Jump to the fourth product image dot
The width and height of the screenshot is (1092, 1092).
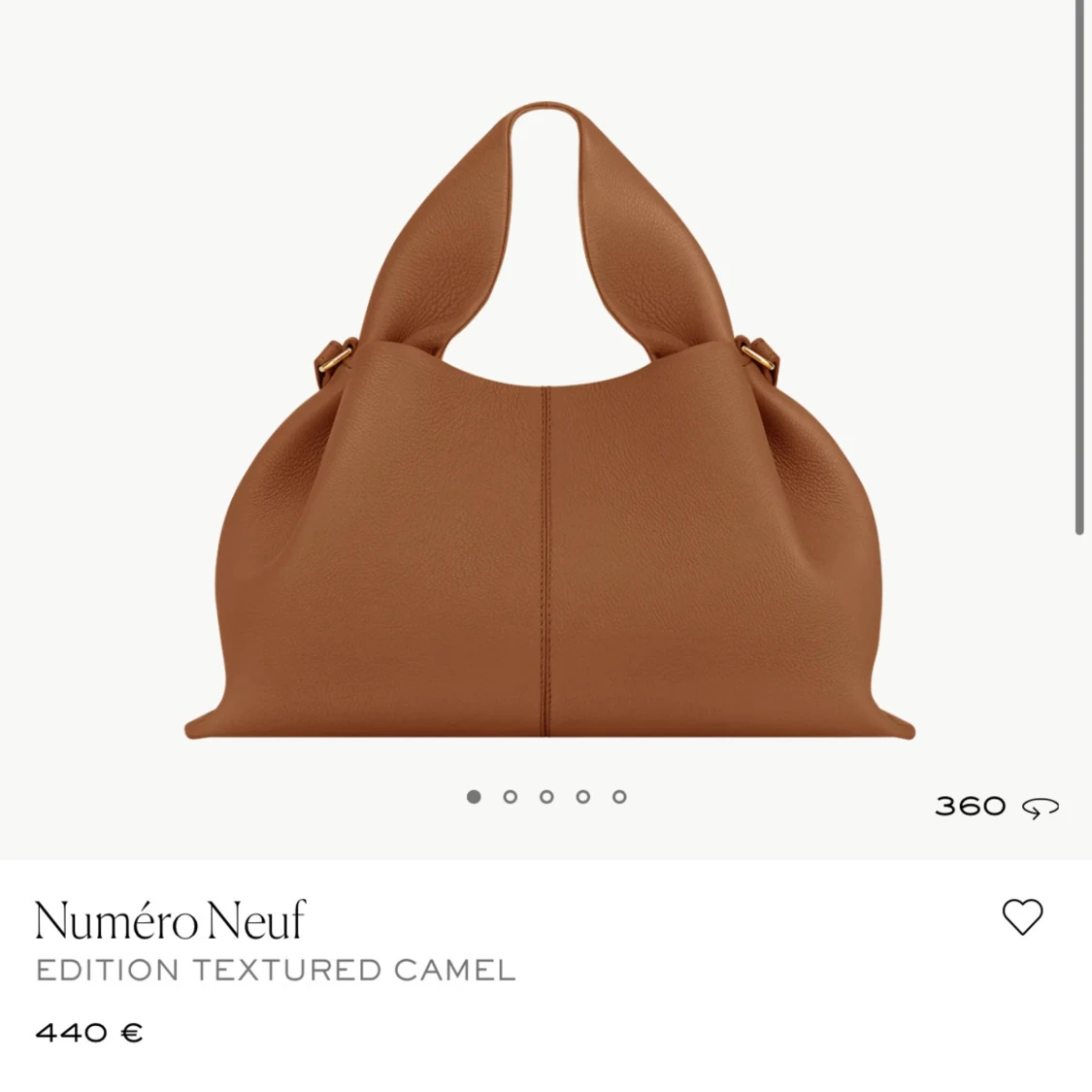coord(582,797)
